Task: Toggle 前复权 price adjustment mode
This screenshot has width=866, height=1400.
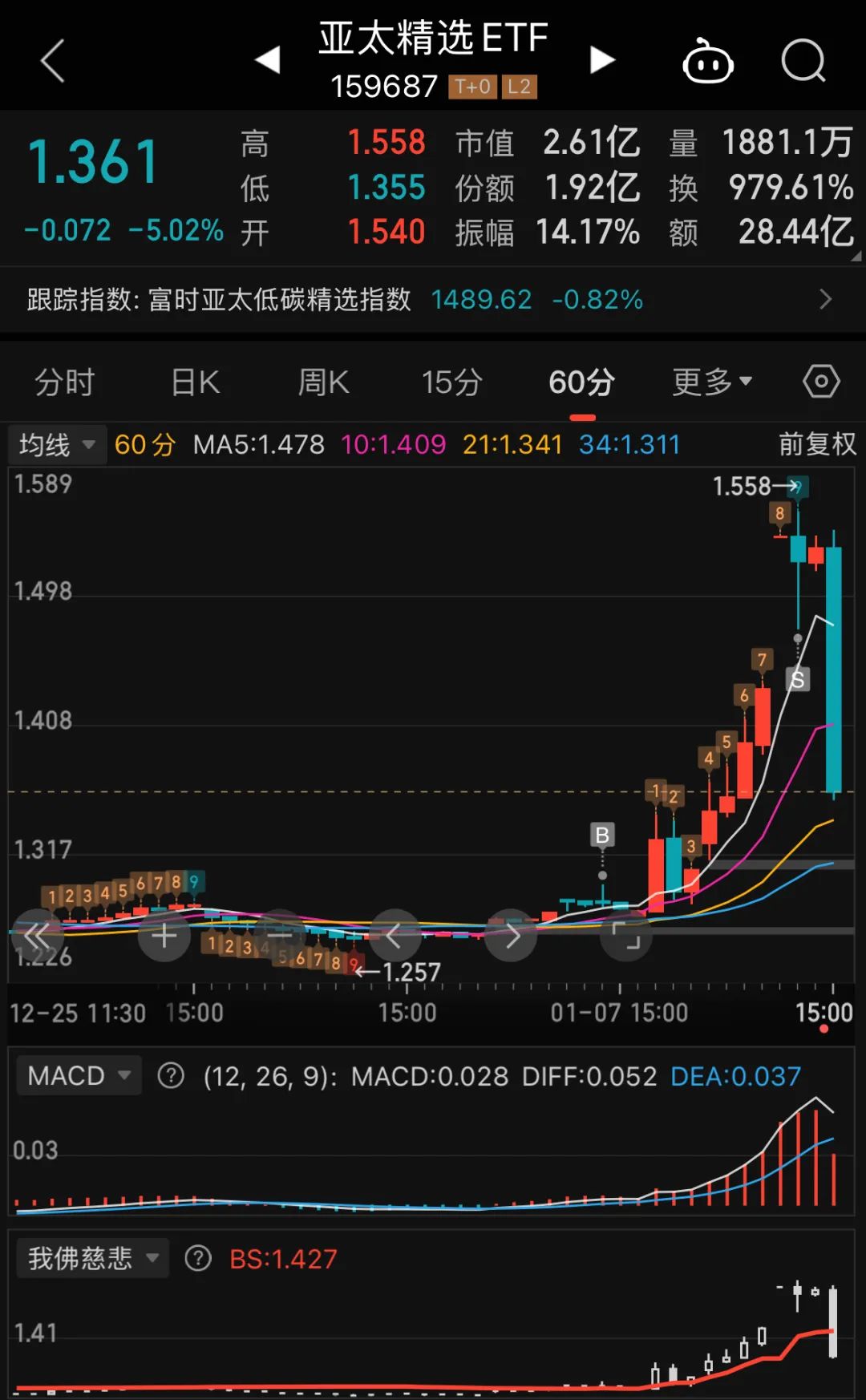Action: (x=816, y=443)
